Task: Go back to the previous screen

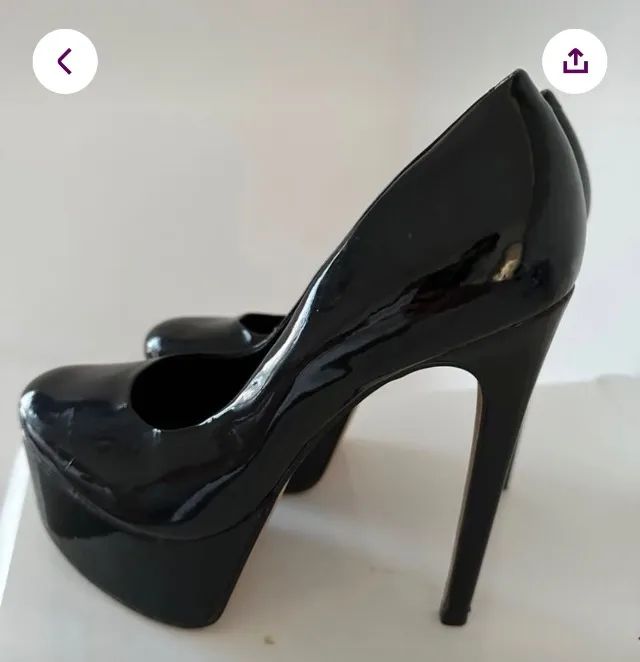Action: tap(65, 62)
